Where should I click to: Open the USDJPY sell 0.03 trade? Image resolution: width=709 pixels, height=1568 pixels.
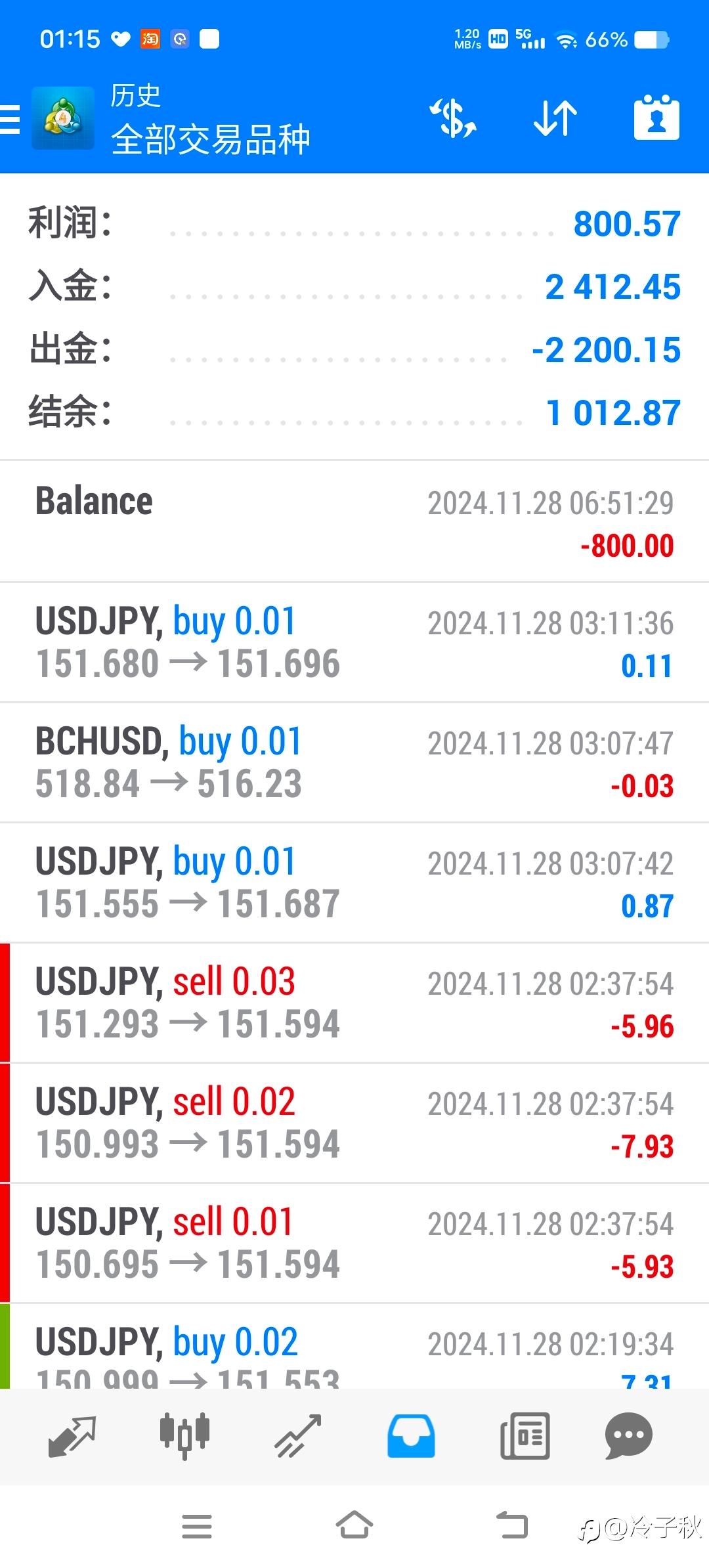coord(354,1003)
